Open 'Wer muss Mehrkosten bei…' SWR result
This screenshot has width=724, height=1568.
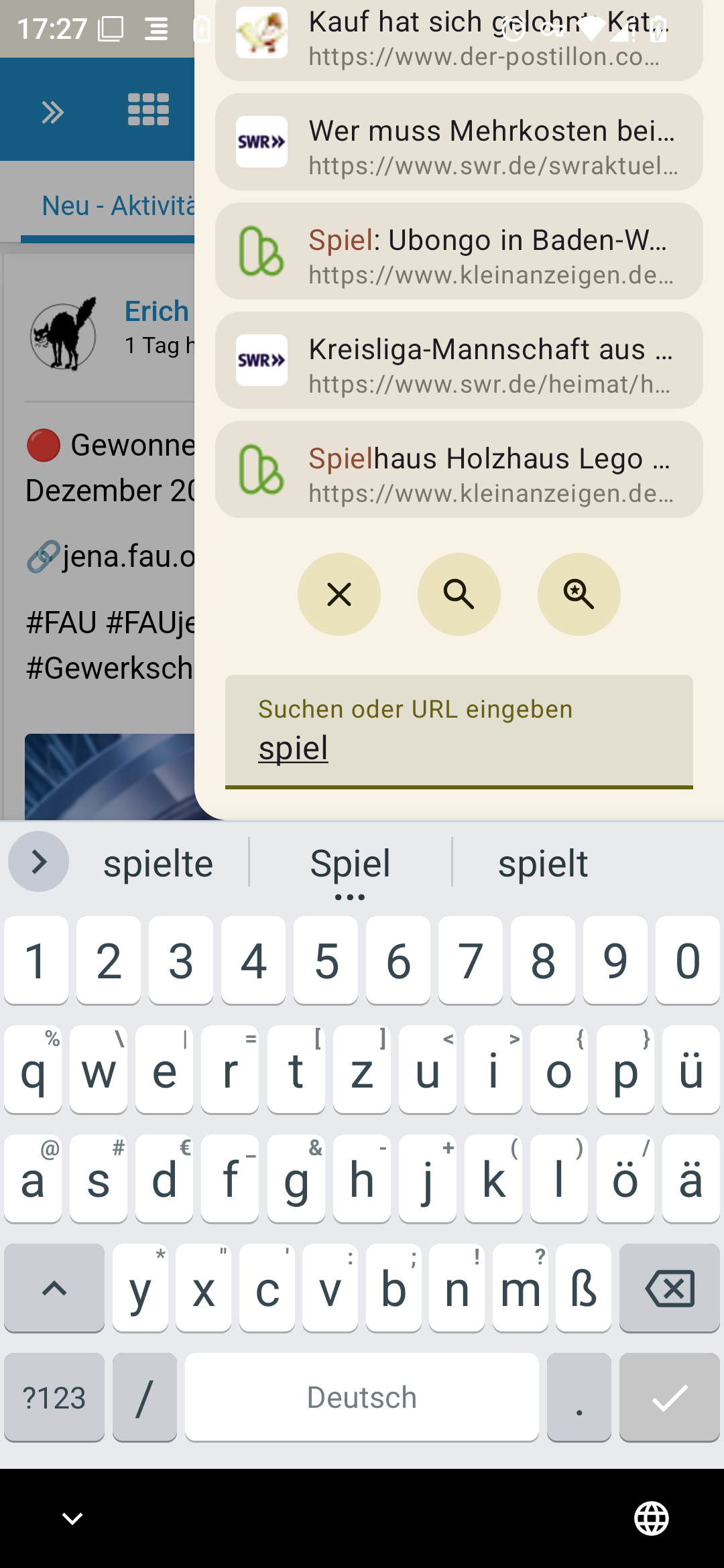point(459,142)
